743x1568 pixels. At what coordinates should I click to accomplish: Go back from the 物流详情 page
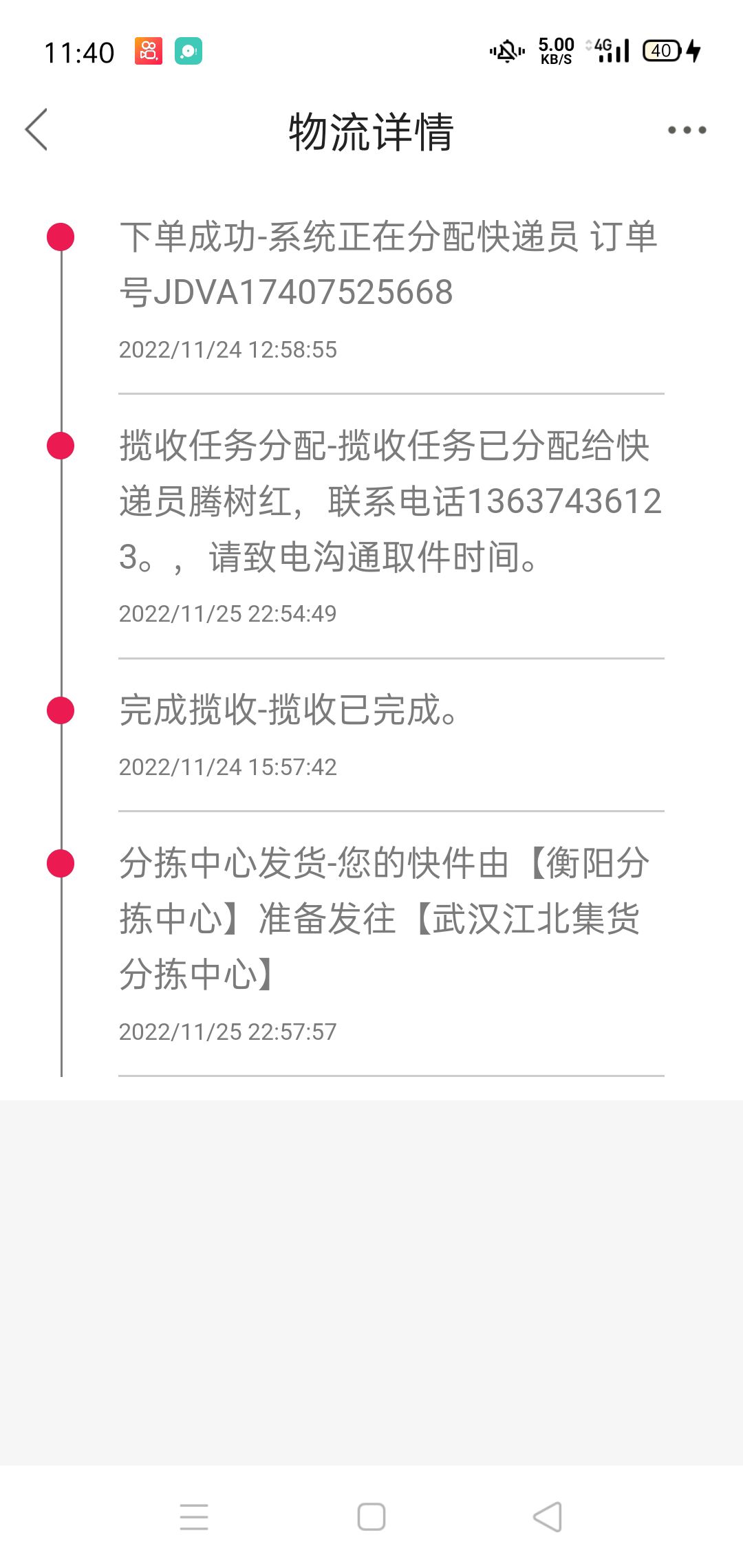[x=36, y=129]
